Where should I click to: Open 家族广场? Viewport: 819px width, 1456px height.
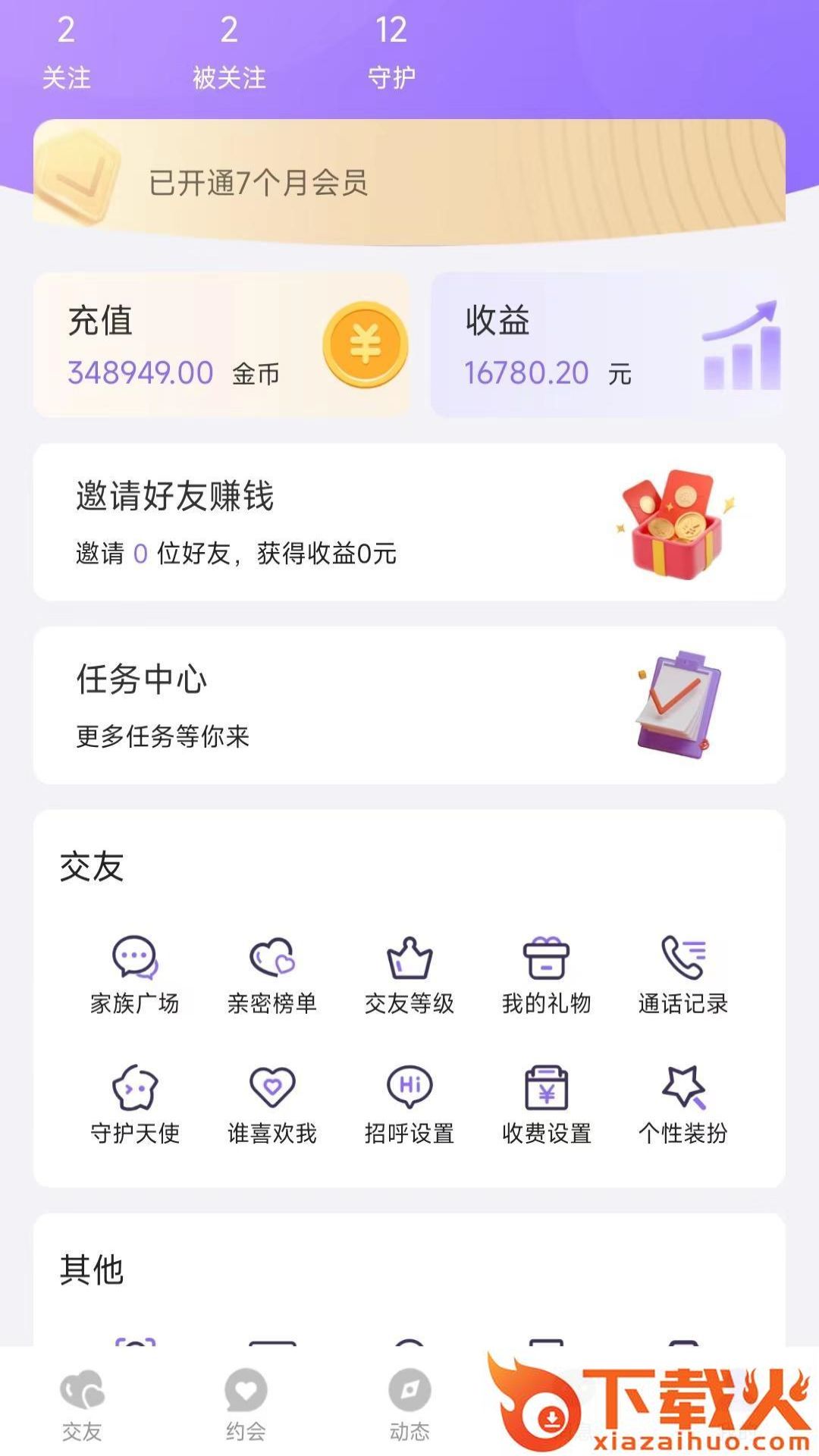pos(135,975)
